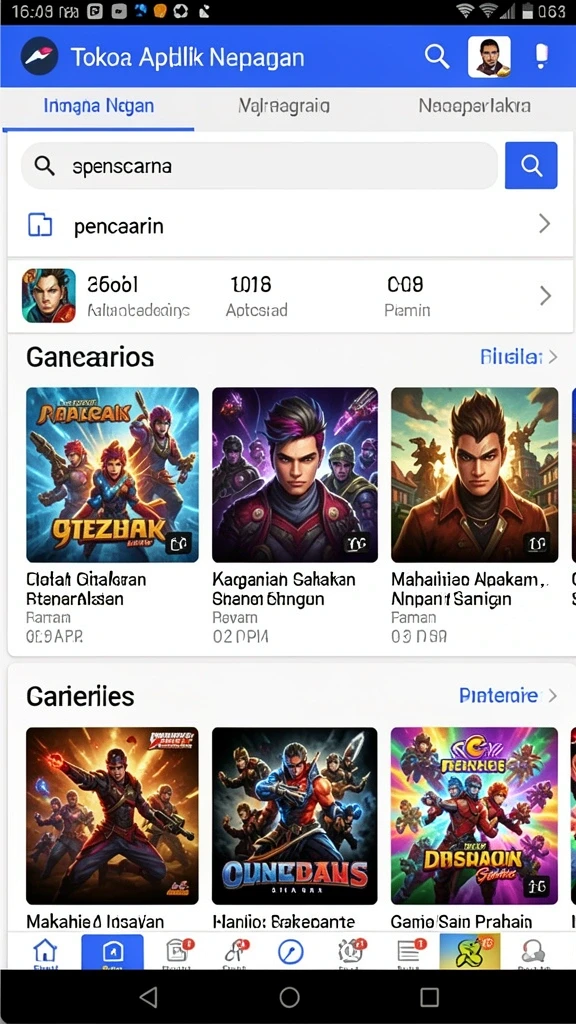This screenshot has width=576, height=1024.
Task: Tap the system back button
Action: pos(150,997)
